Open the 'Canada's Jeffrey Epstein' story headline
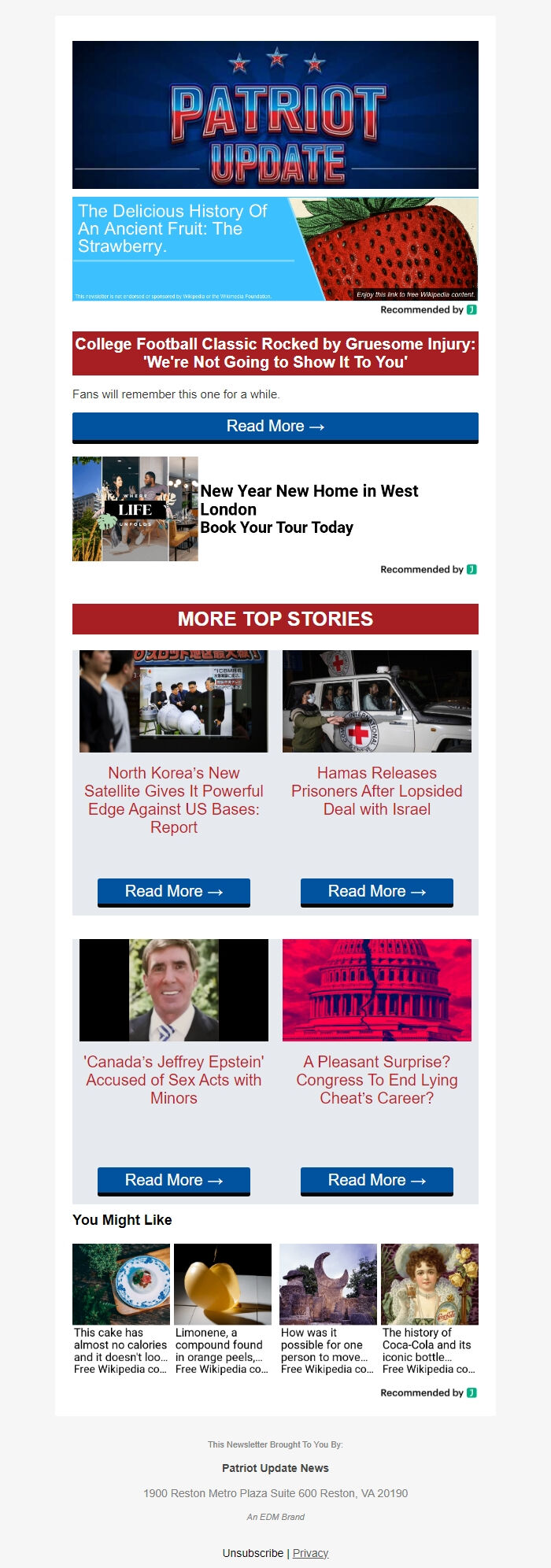The image size is (551, 1568). pos(174,1080)
